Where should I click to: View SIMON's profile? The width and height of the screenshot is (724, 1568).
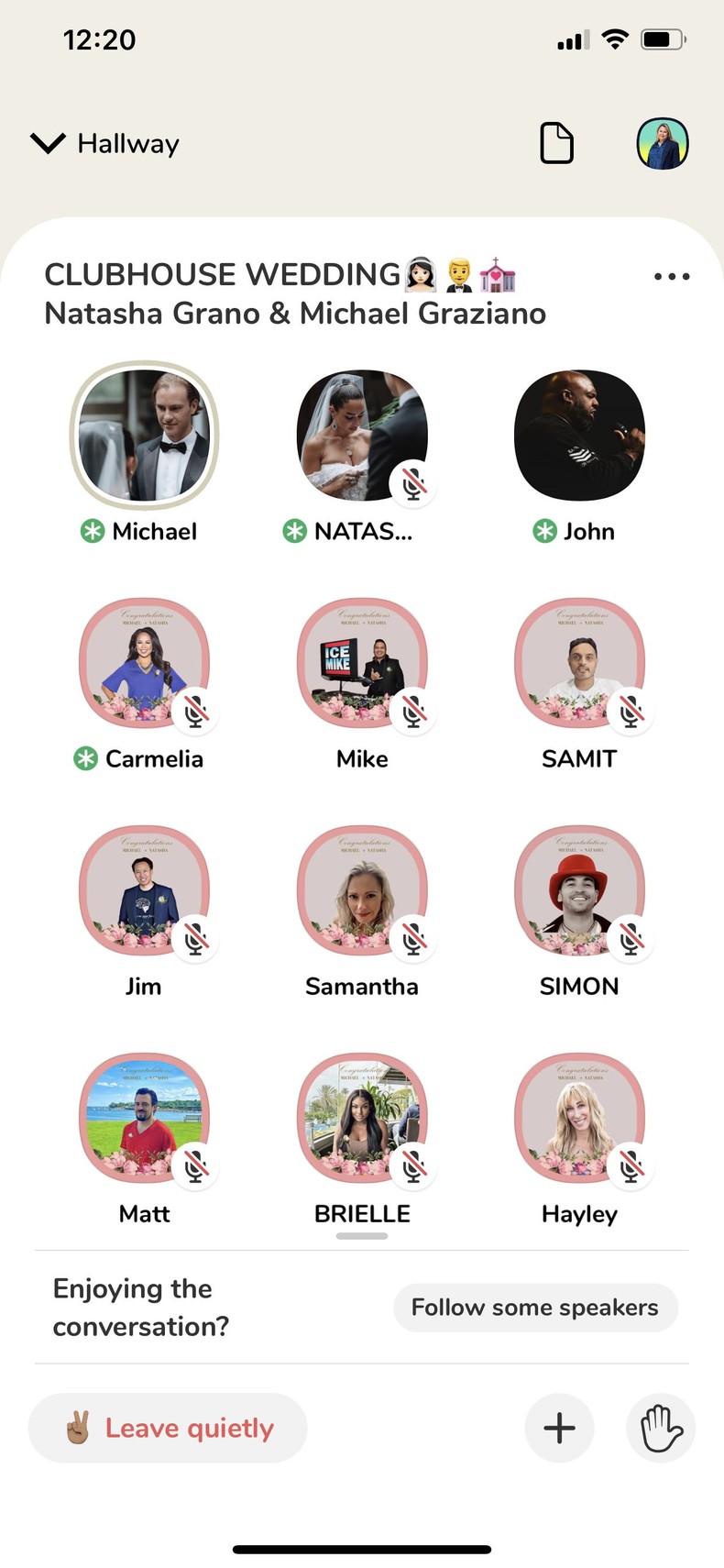pyautogui.click(x=579, y=890)
